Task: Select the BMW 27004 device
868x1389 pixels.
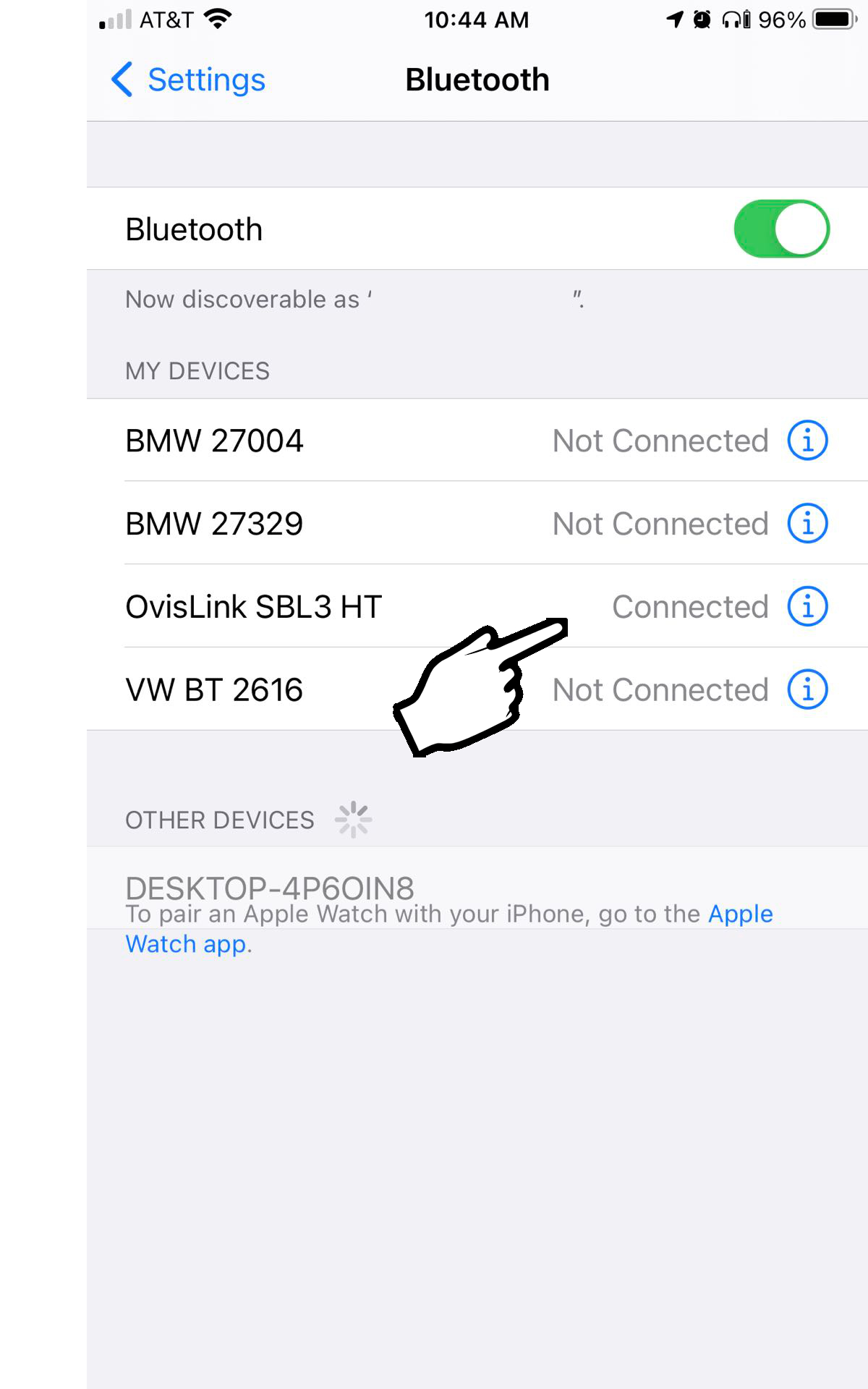Action: 477,440
